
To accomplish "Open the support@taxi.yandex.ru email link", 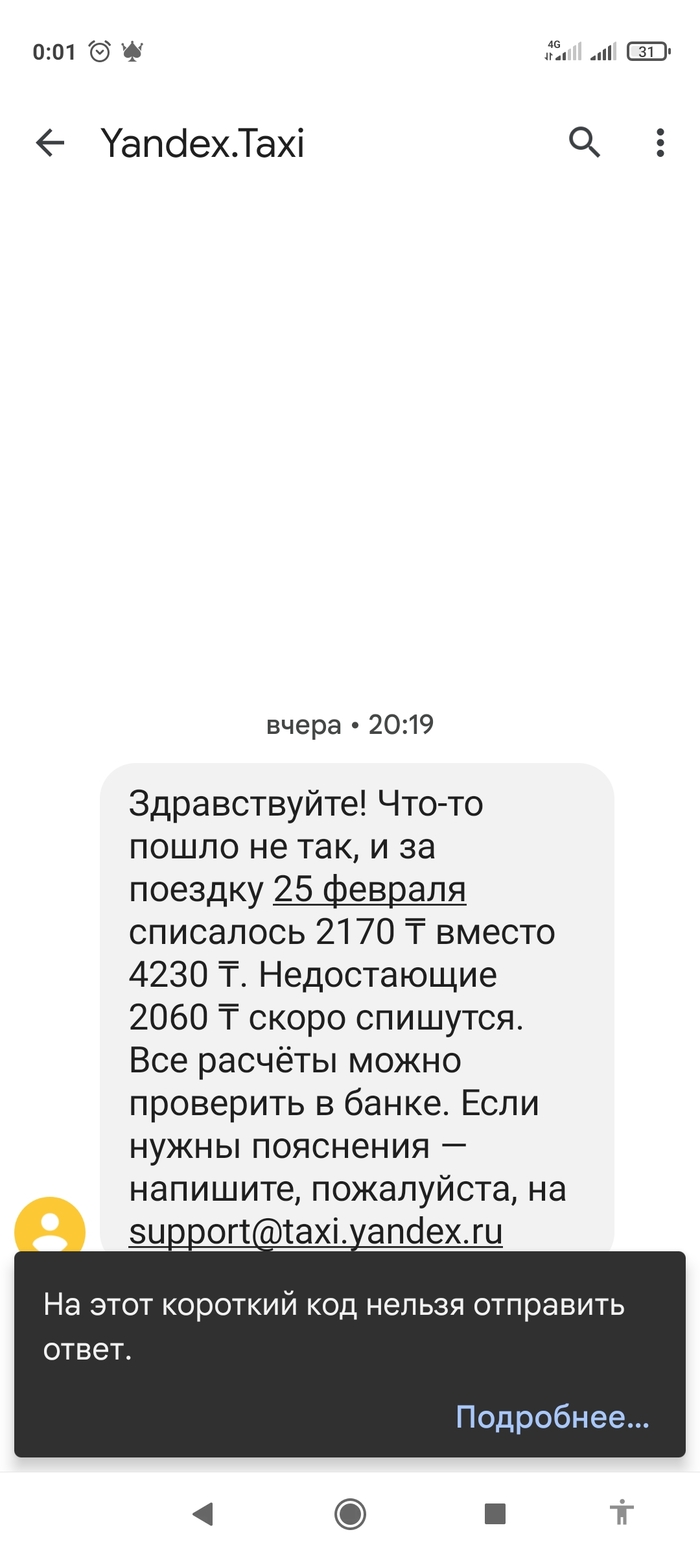I will 315,1232.
